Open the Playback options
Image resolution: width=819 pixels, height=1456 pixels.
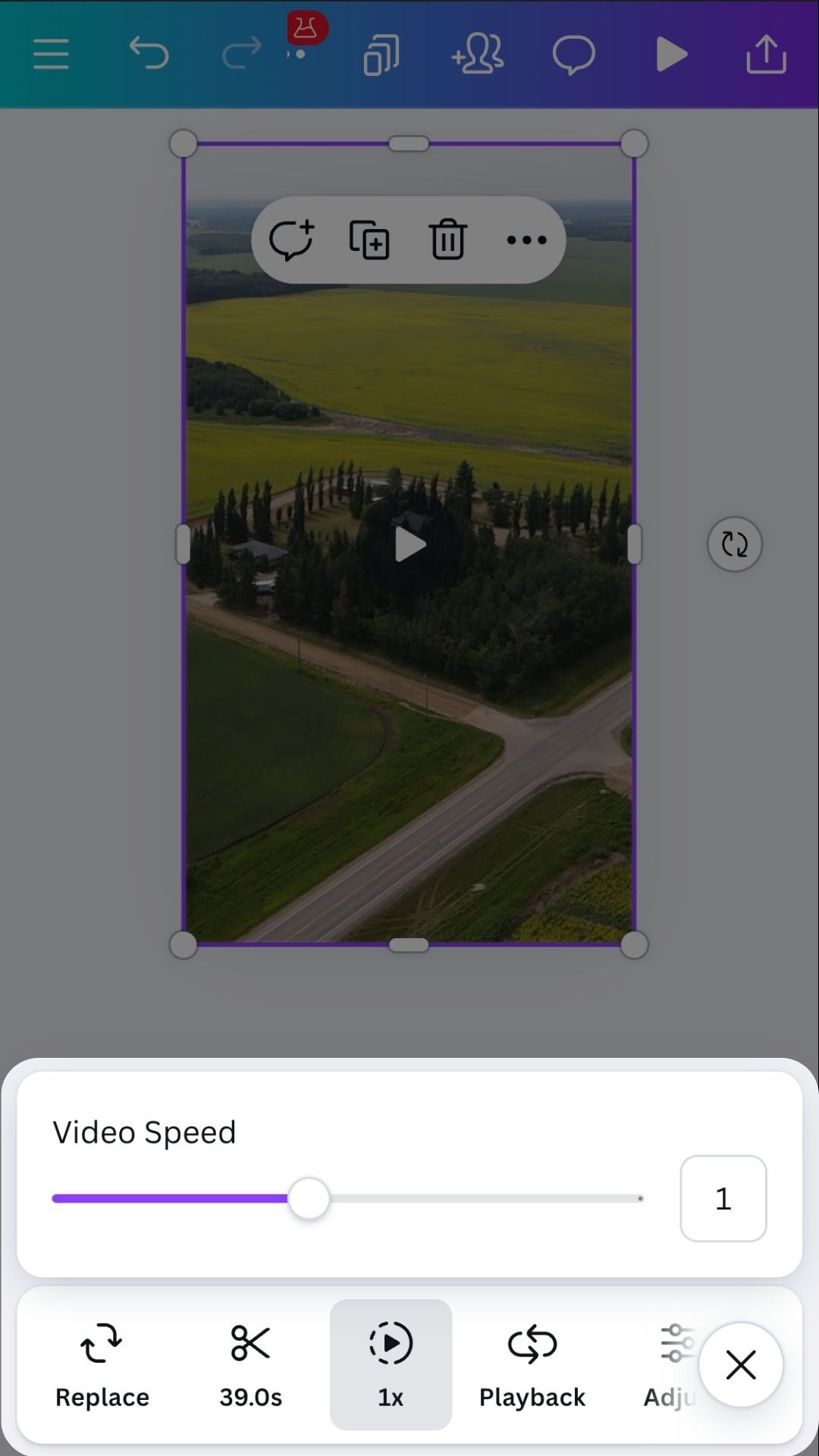coord(532,1365)
